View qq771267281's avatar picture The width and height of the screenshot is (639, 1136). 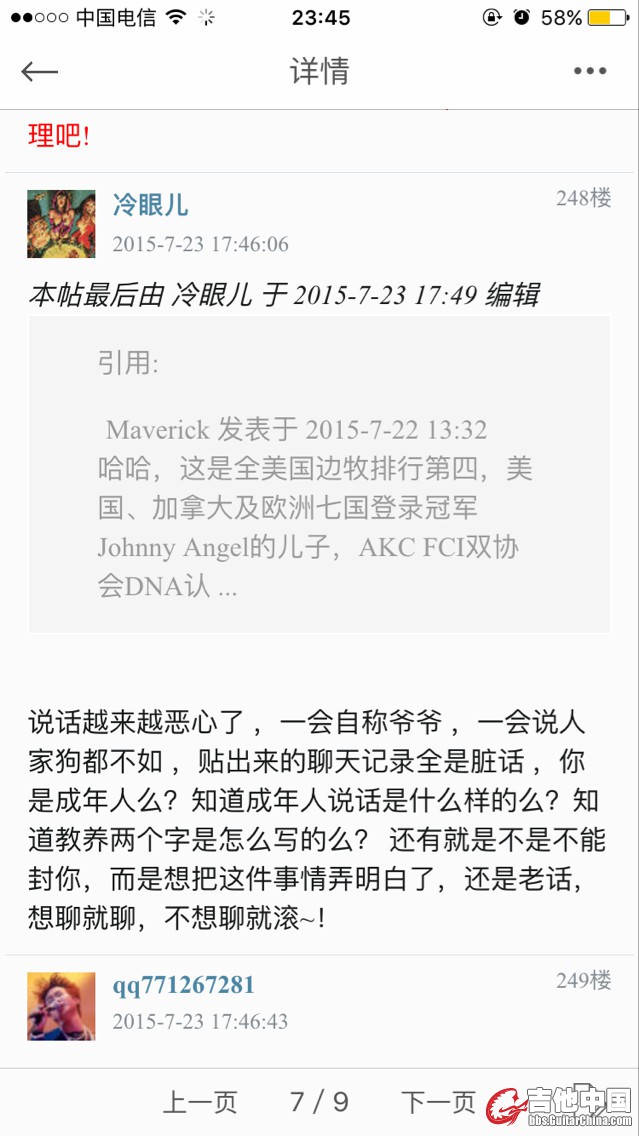[x=61, y=1006]
